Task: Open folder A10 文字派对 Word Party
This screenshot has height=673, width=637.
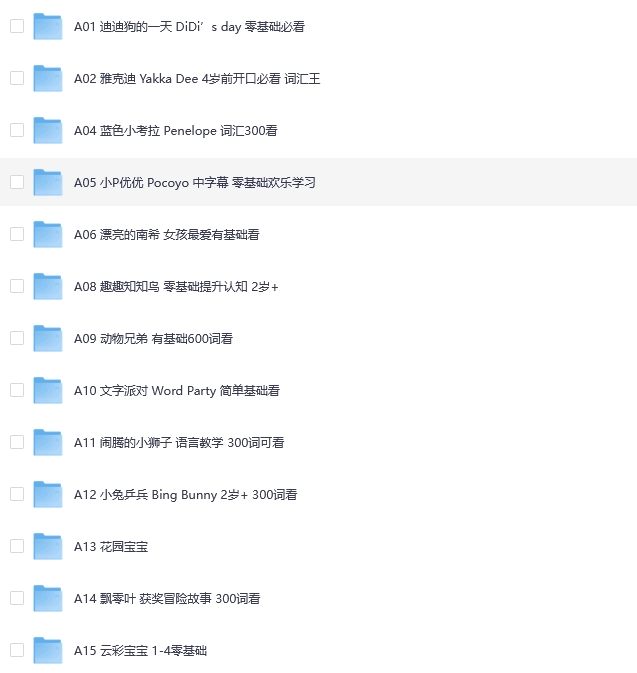Action: point(176,391)
